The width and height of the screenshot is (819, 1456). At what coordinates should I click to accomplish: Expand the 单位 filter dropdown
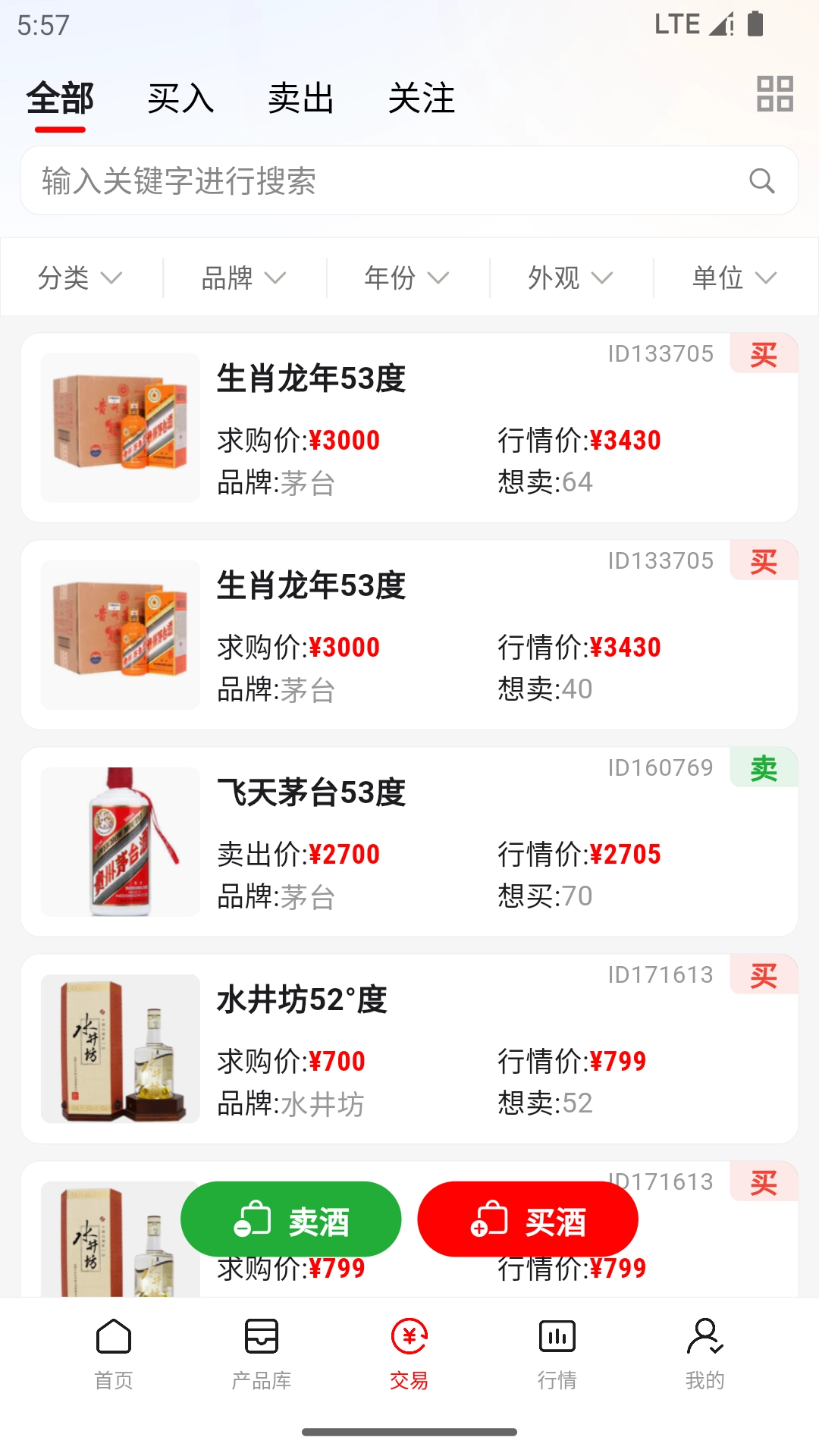(734, 278)
